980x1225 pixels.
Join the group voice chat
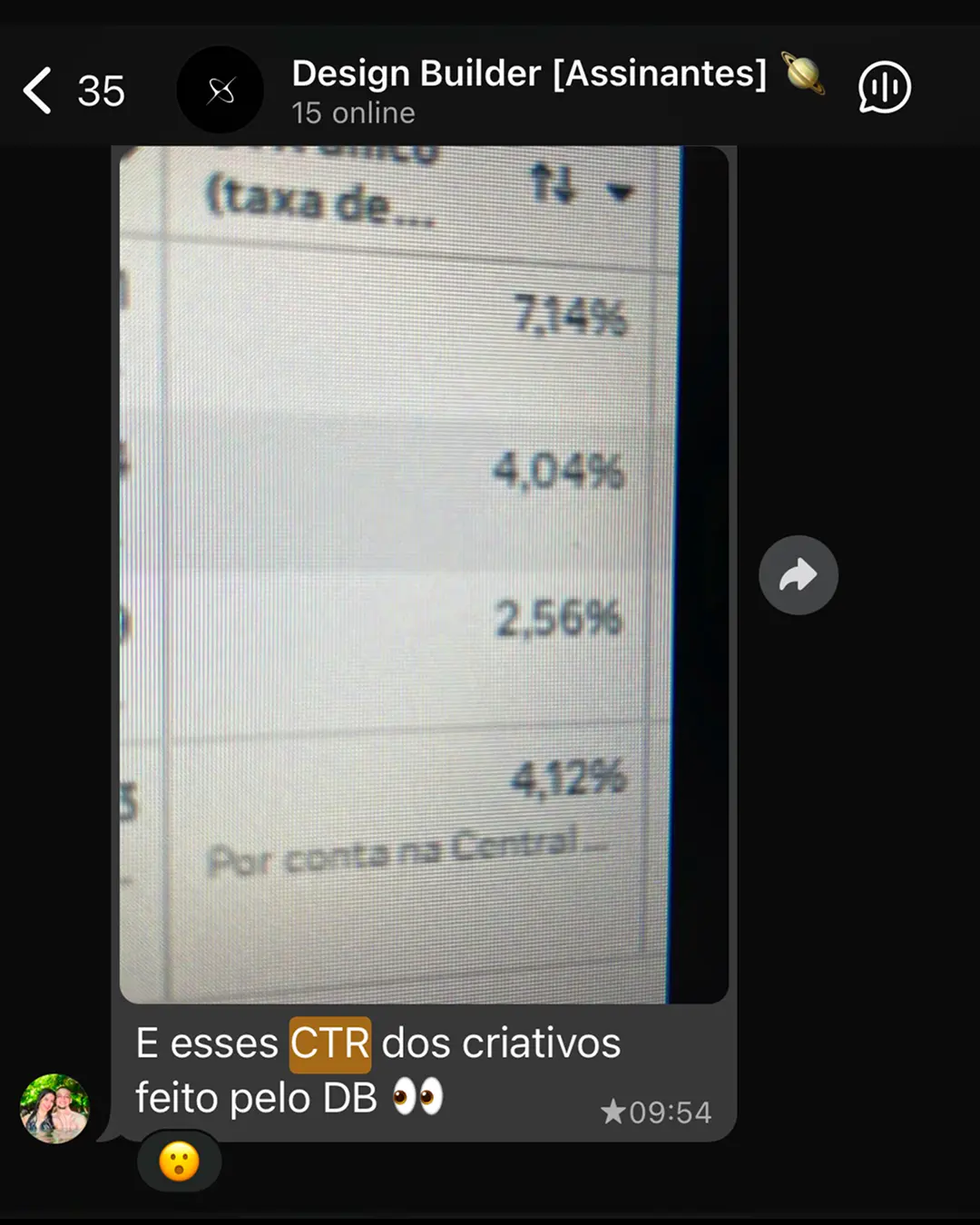tap(884, 88)
